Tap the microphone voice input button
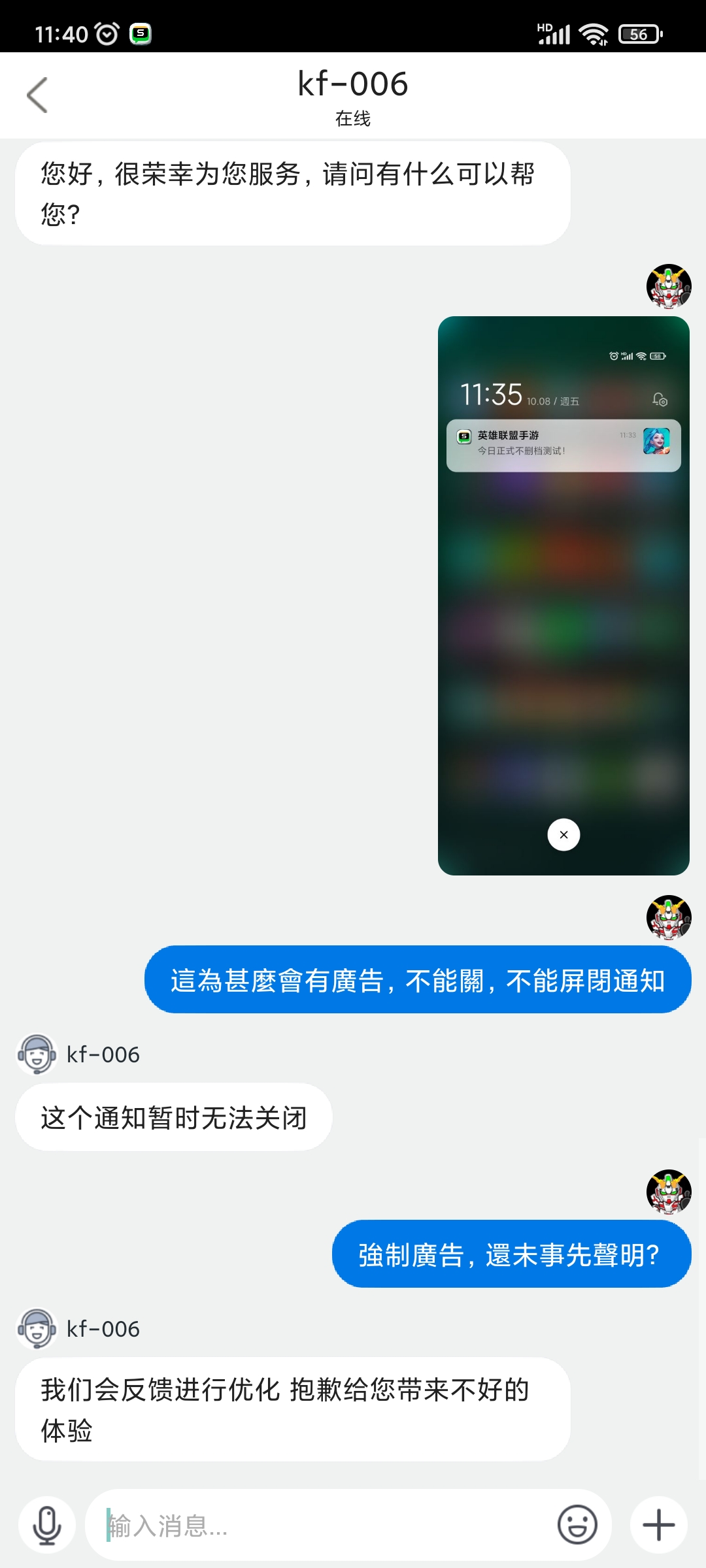This screenshot has width=706, height=1568. tap(47, 1526)
